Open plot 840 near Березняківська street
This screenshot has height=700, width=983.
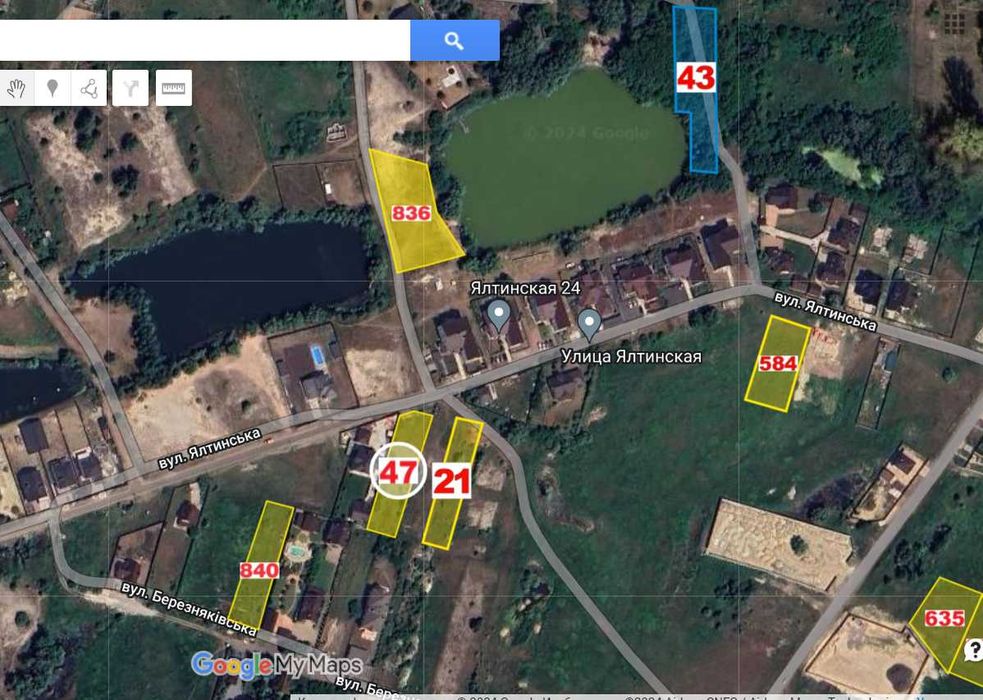259,570
